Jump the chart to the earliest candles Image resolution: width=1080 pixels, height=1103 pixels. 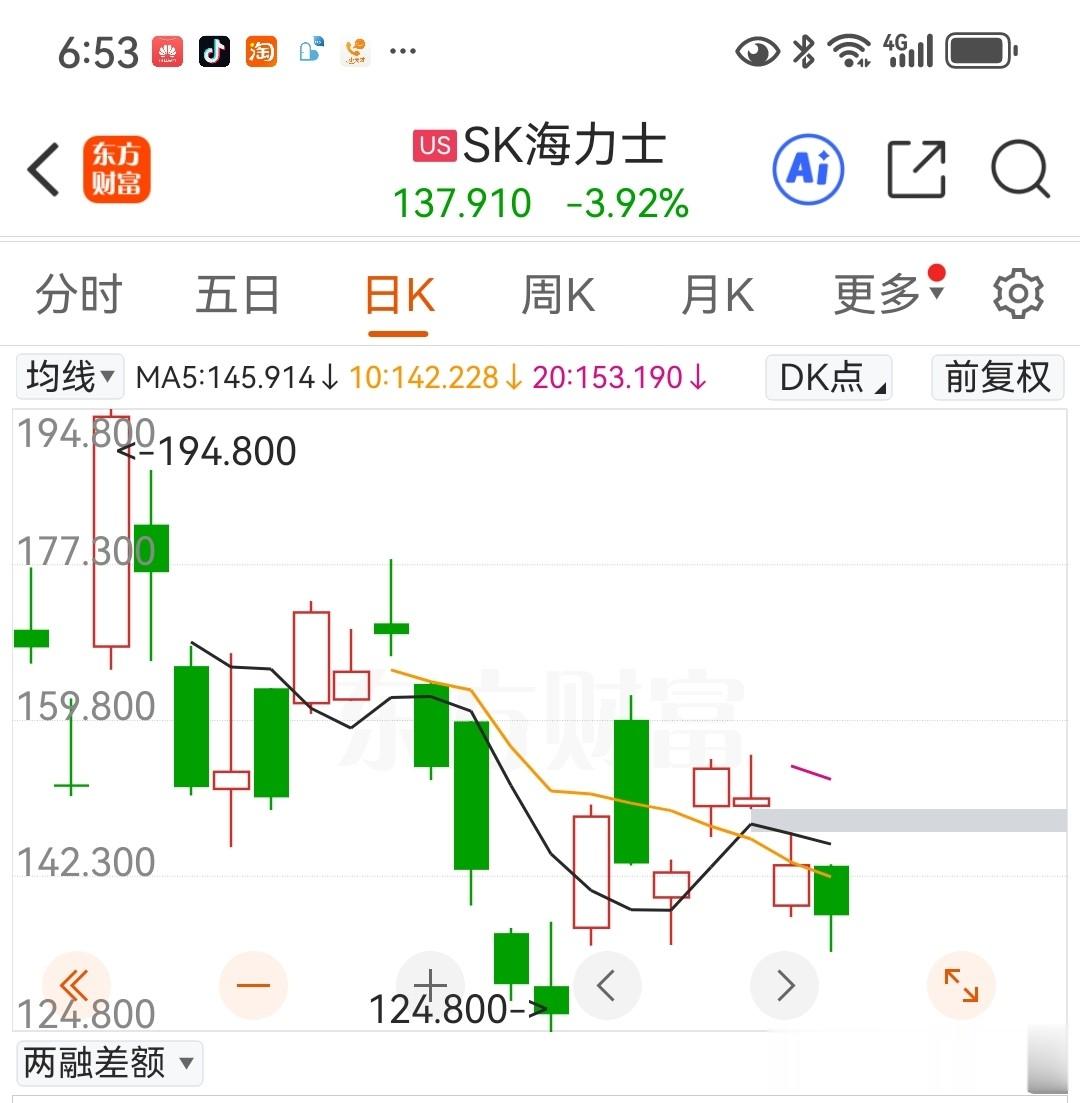tap(76, 985)
